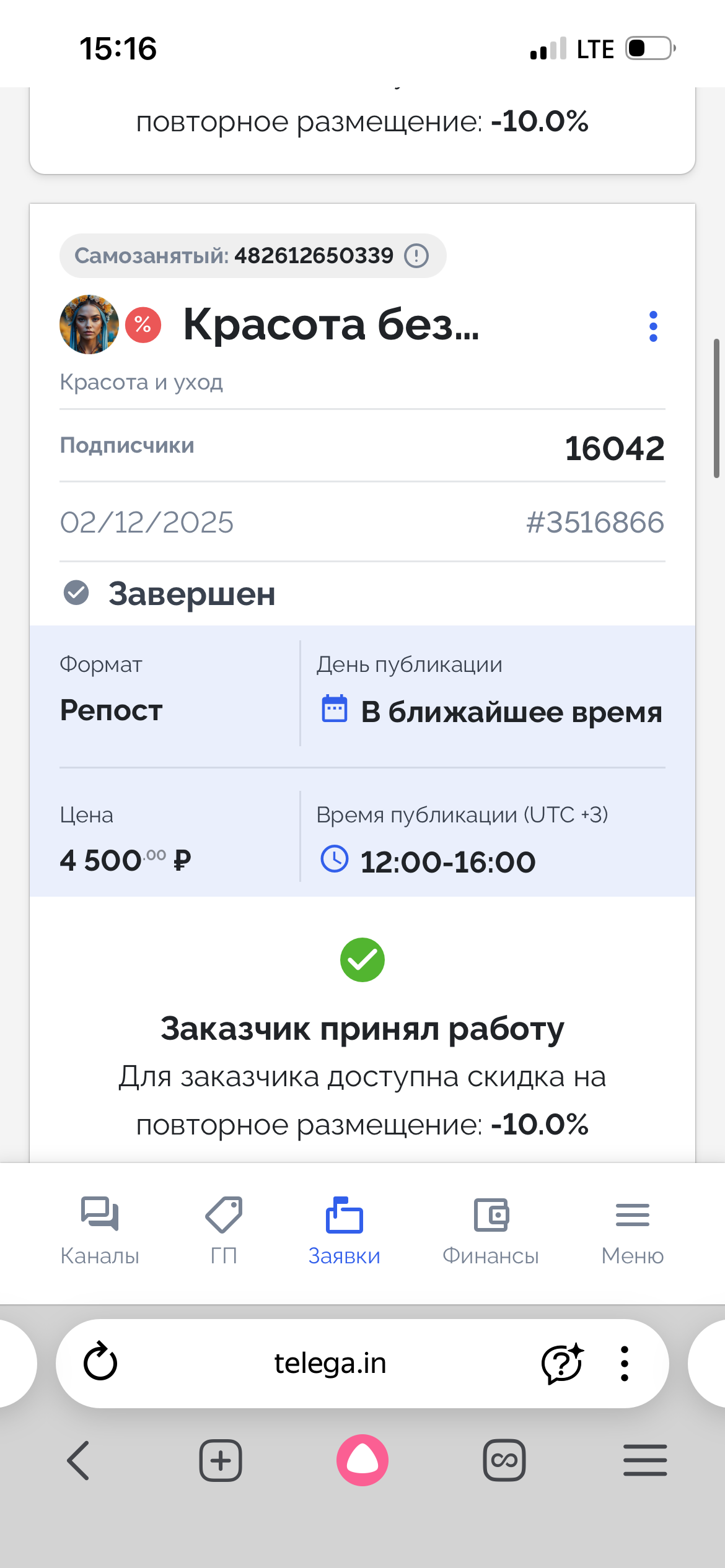Go back in the browser

pos(79,1460)
